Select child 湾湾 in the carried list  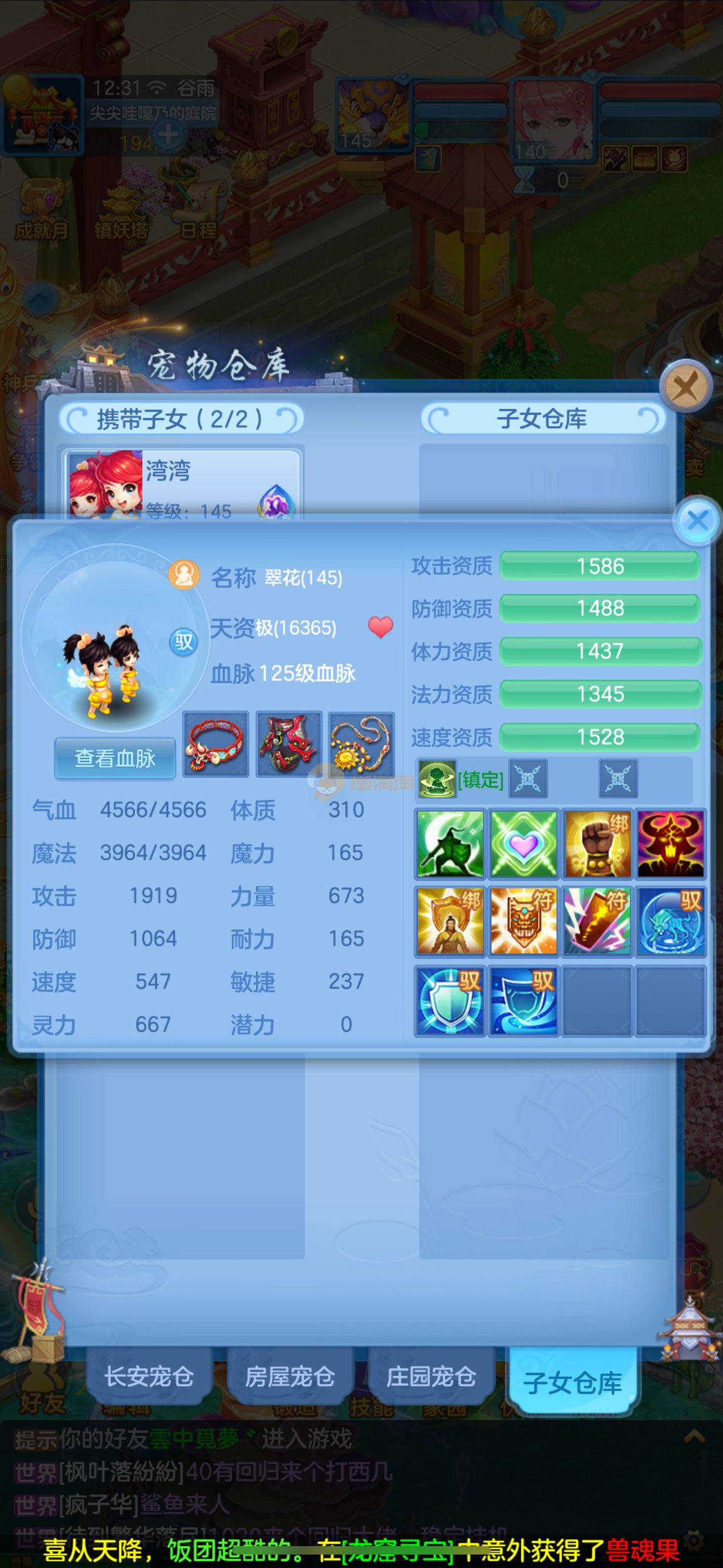coord(183,484)
